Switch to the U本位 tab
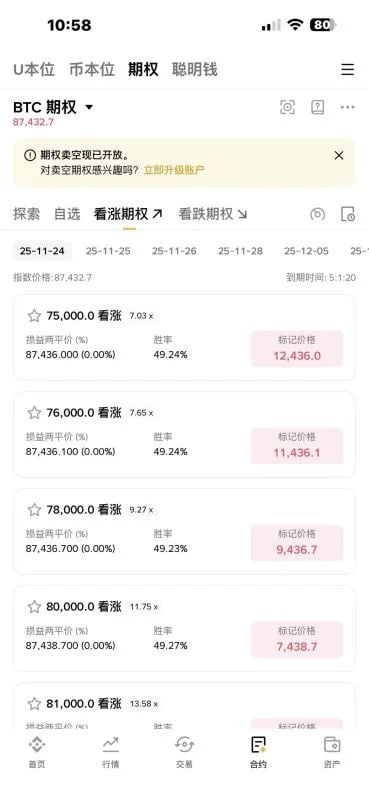369x800 pixels. tap(34, 69)
